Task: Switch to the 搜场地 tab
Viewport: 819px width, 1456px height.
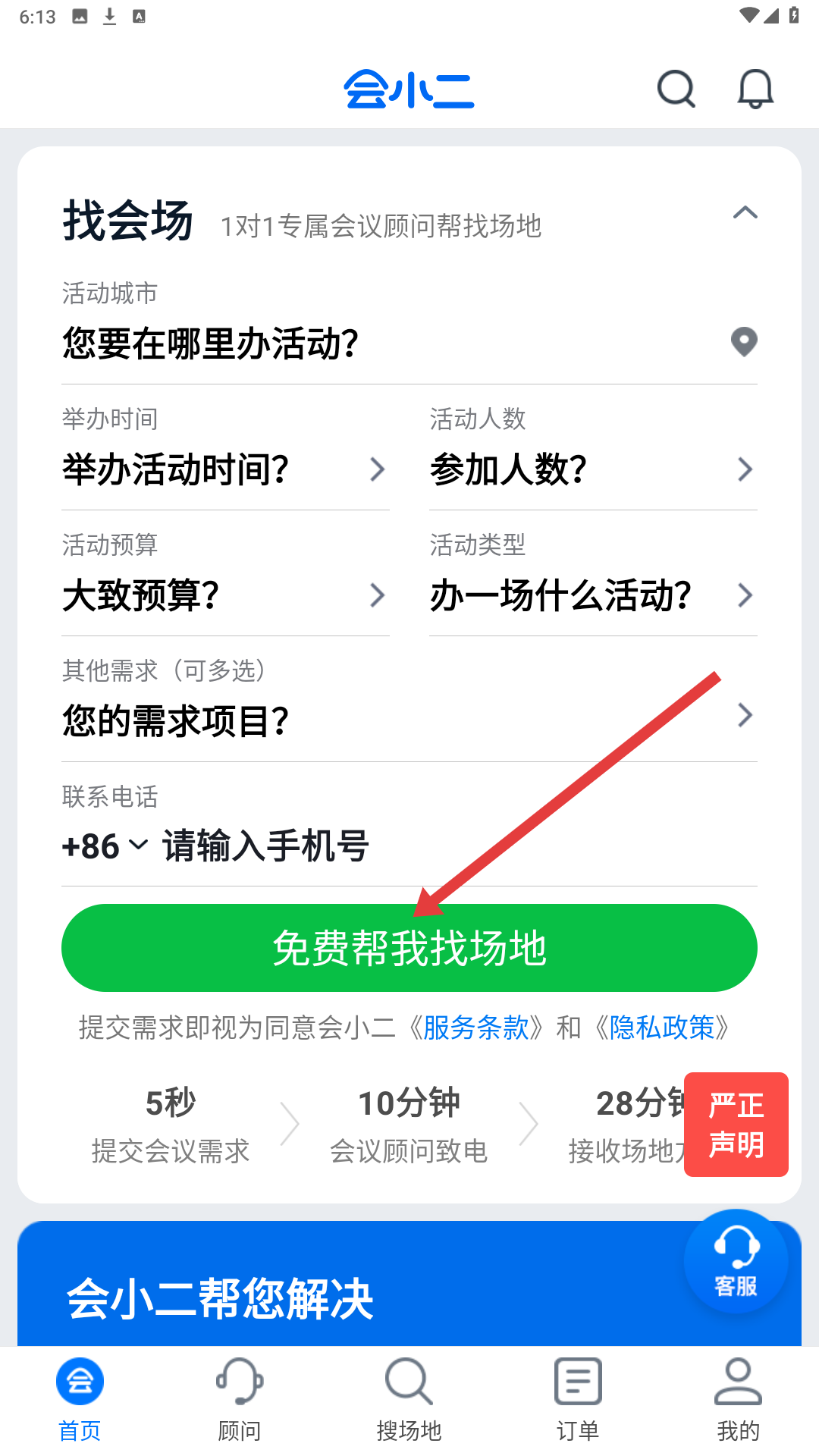Action: pos(409,1400)
